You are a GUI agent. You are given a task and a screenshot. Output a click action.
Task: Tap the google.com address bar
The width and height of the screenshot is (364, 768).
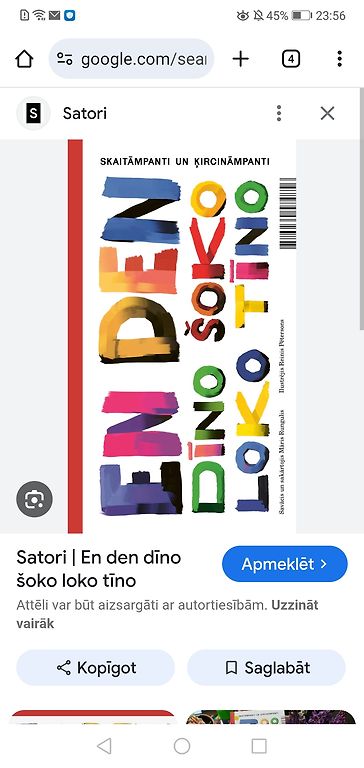[x=131, y=59]
